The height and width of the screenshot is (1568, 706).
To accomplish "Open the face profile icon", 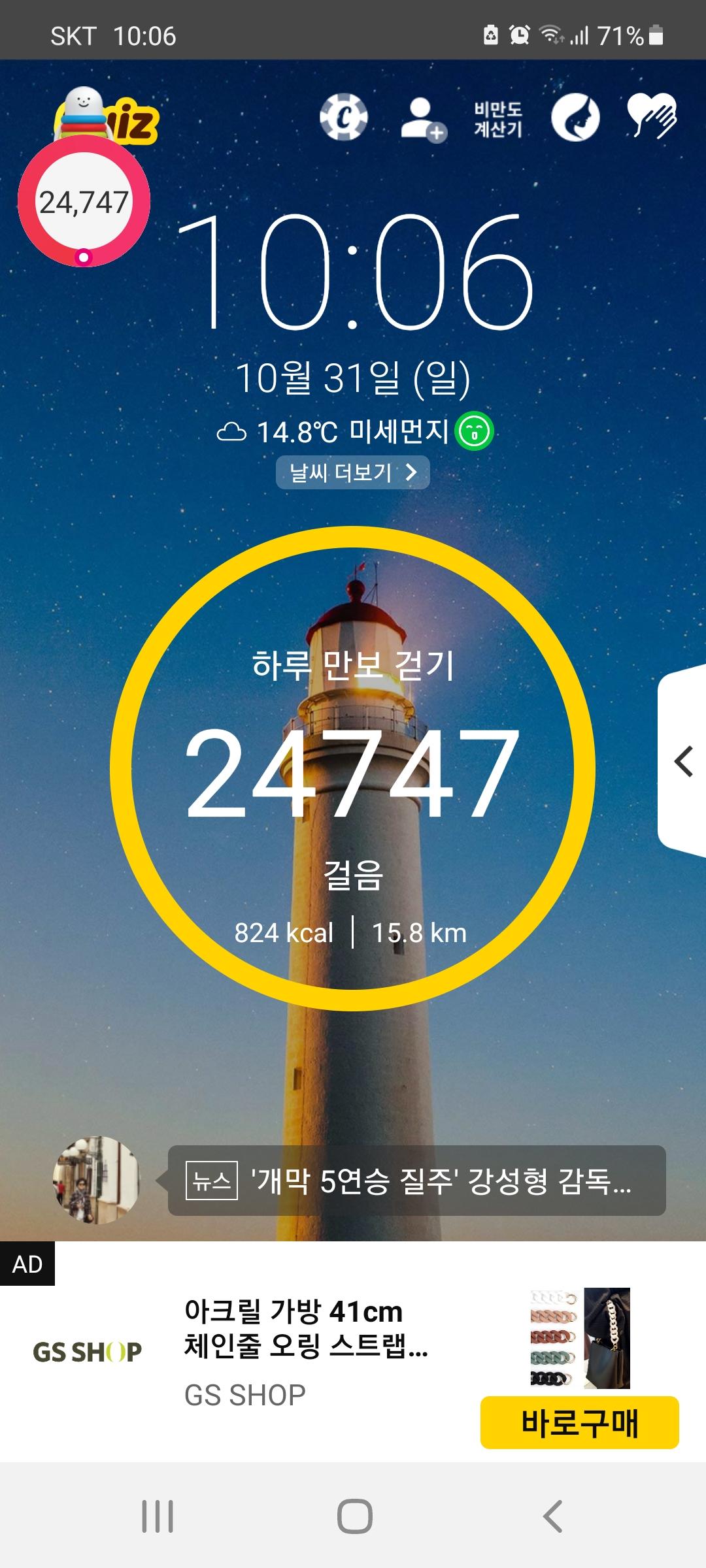I will (x=575, y=118).
